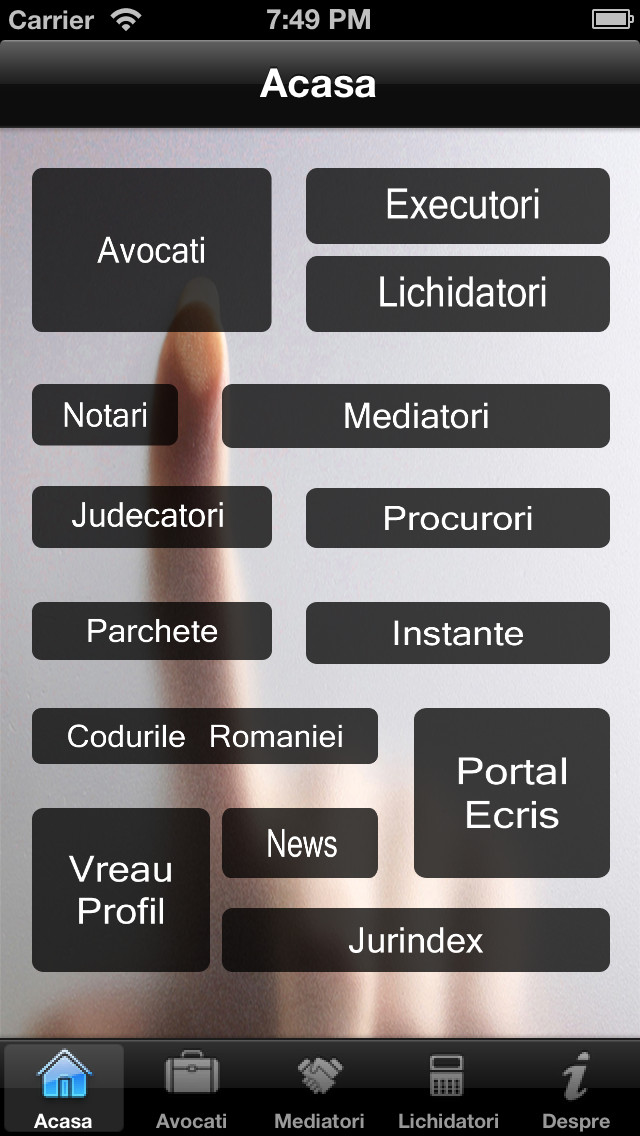Open the Mediatori tile in the grid
The image size is (640, 1136).
point(415,416)
